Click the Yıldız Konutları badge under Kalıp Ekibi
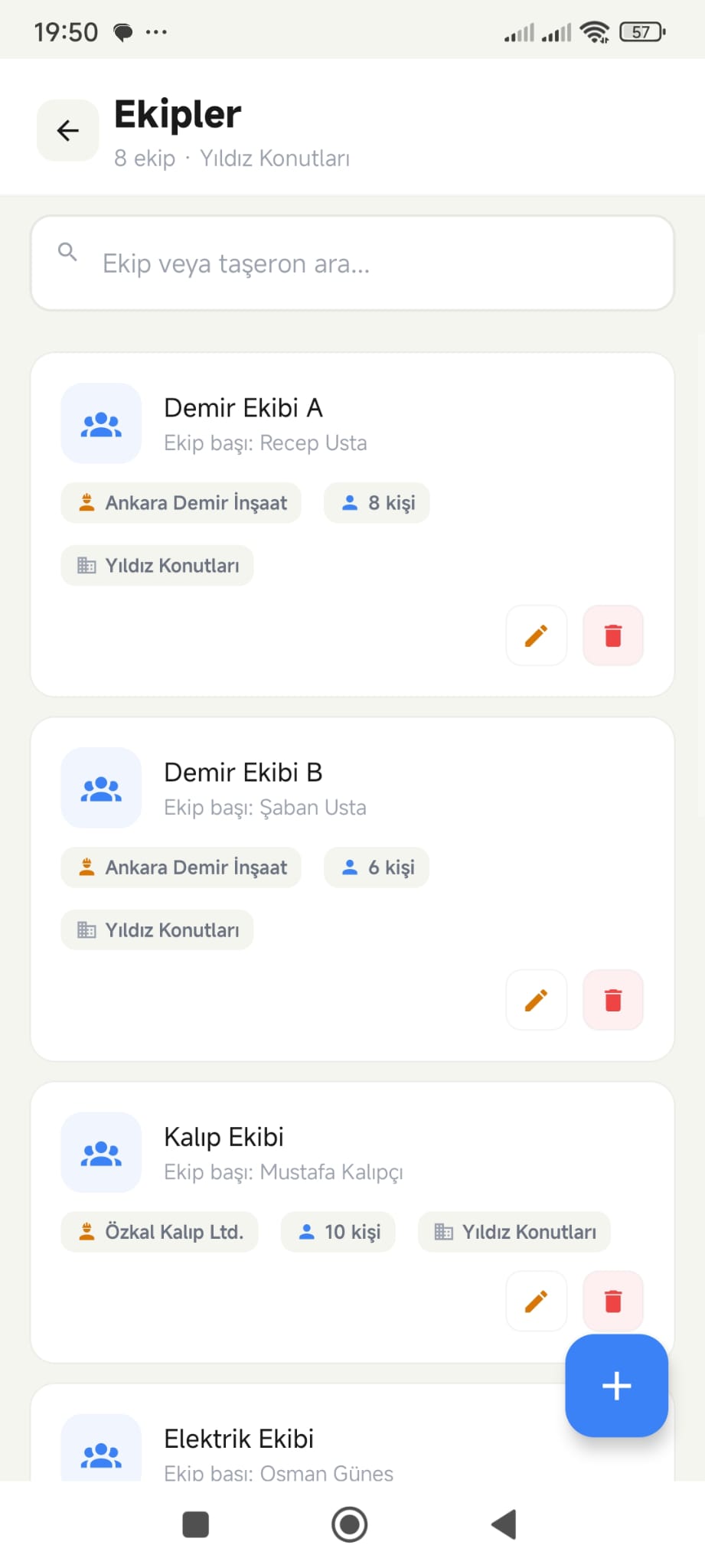The width and height of the screenshot is (705, 1568). click(513, 1231)
